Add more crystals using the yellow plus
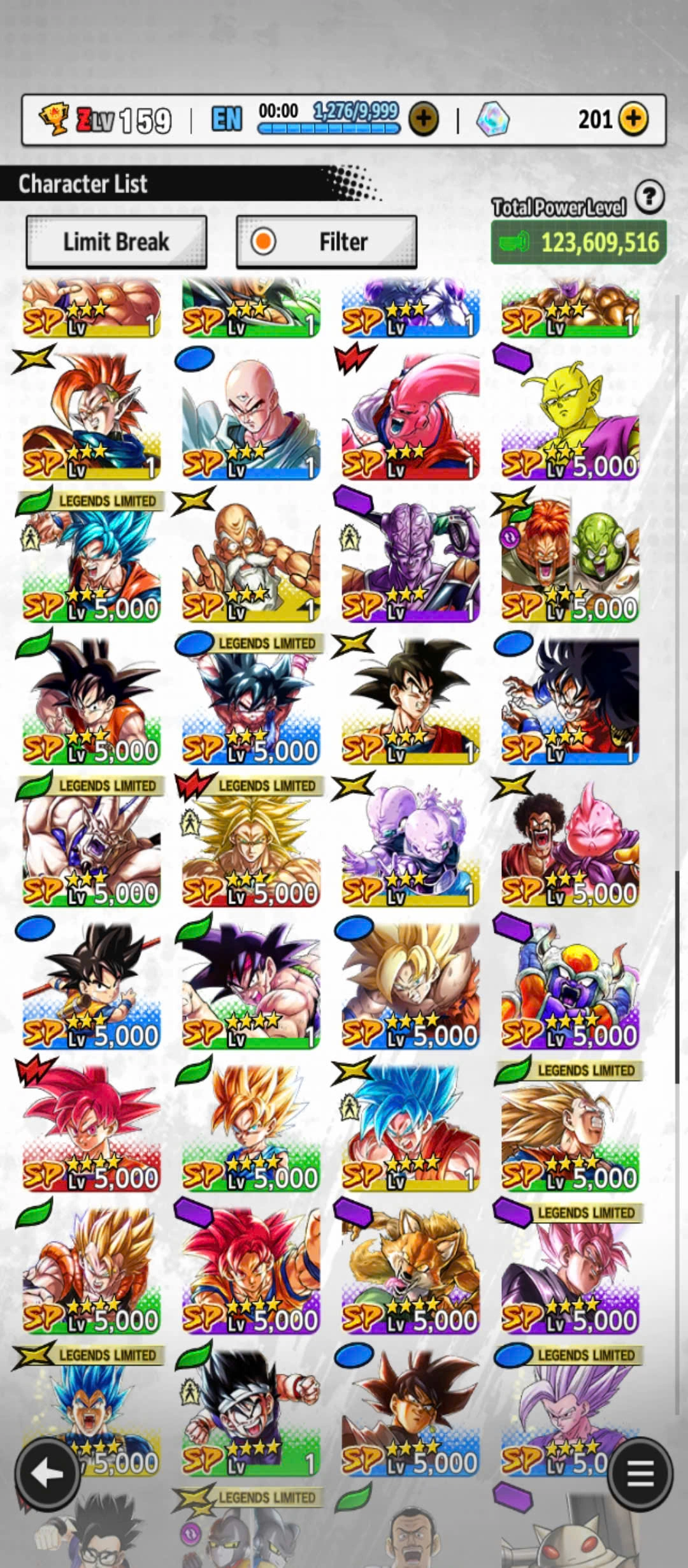The height and width of the screenshot is (1568, 688). [633, 119]
